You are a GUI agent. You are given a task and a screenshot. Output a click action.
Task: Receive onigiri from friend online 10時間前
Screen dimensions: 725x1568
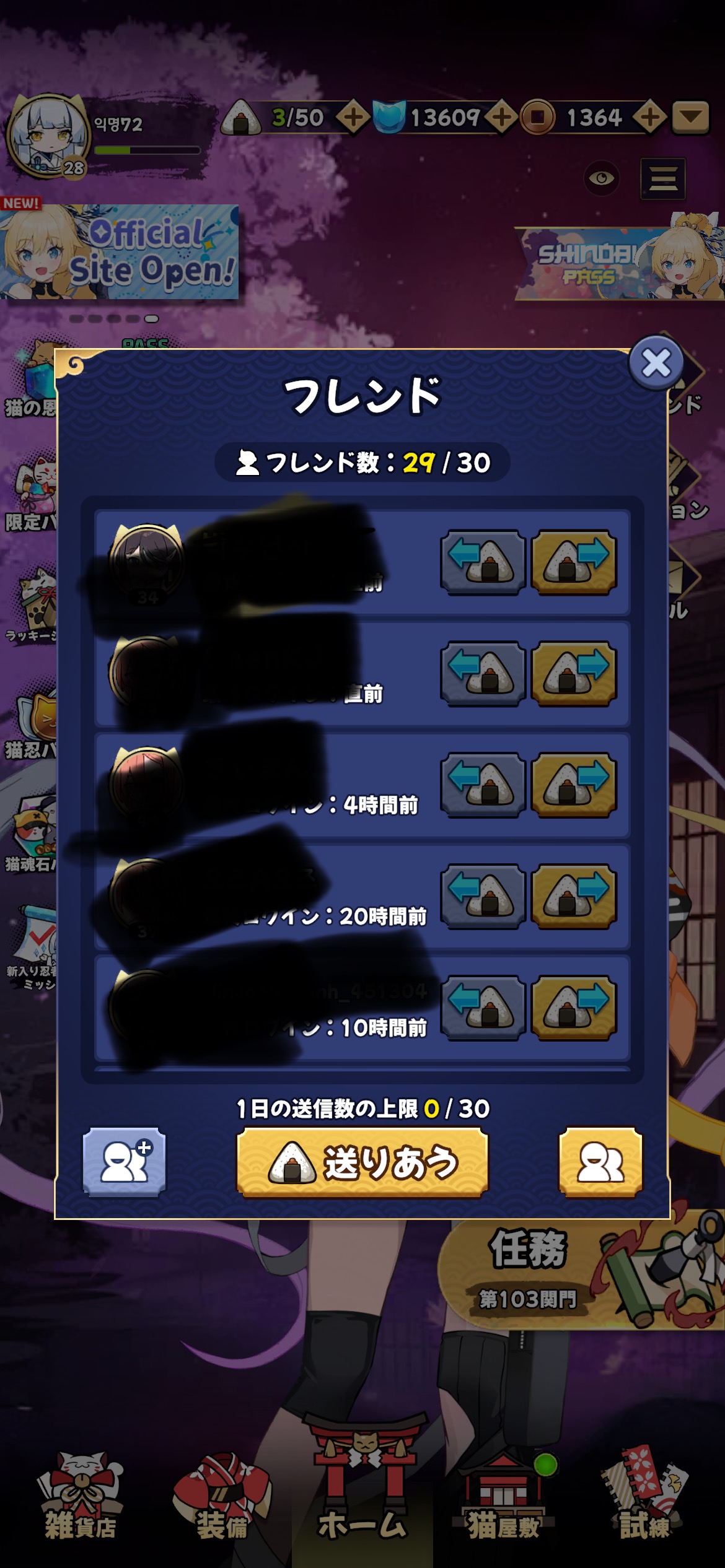coord(483,1008)
